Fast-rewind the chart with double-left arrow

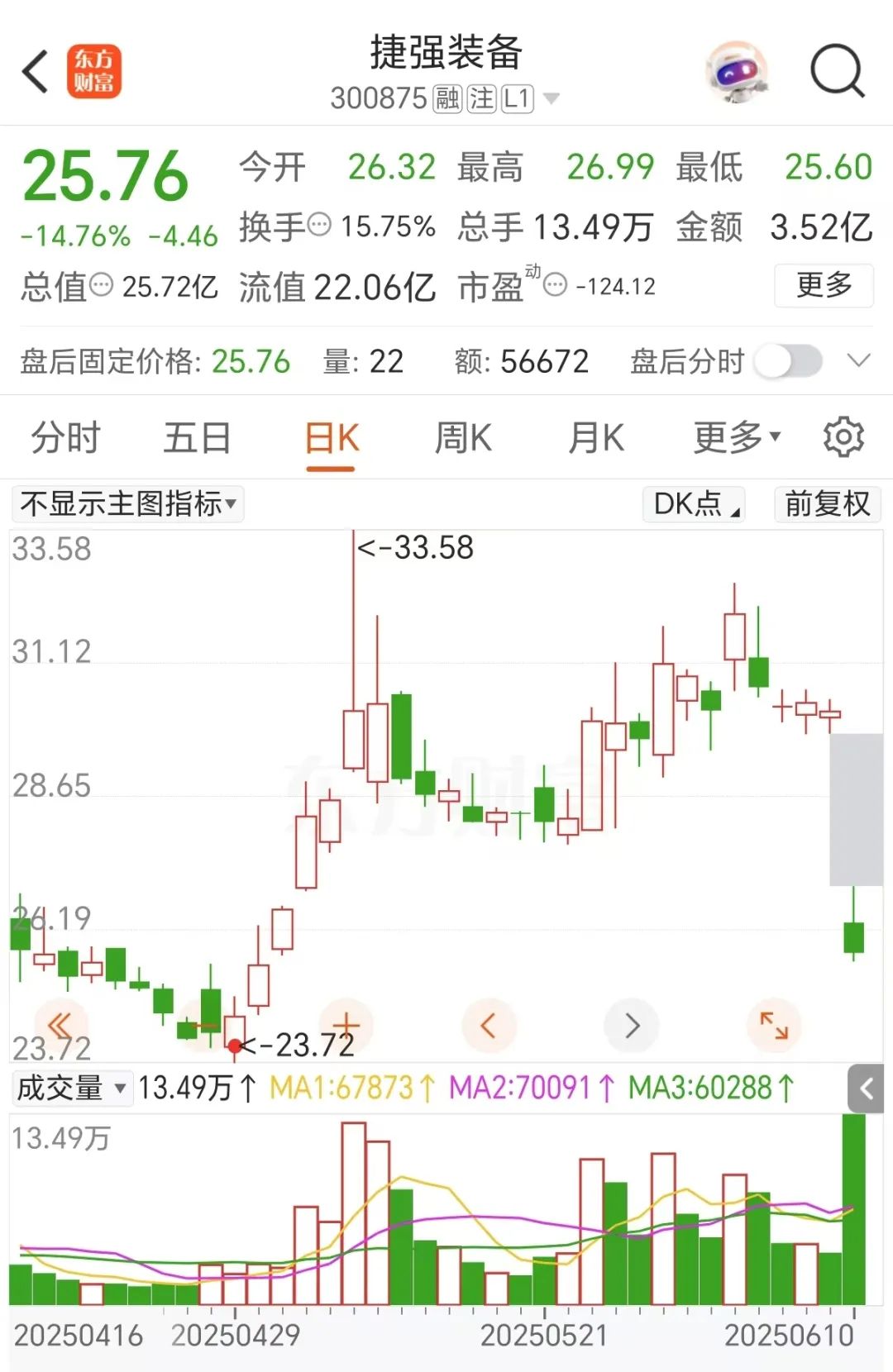60,1025
